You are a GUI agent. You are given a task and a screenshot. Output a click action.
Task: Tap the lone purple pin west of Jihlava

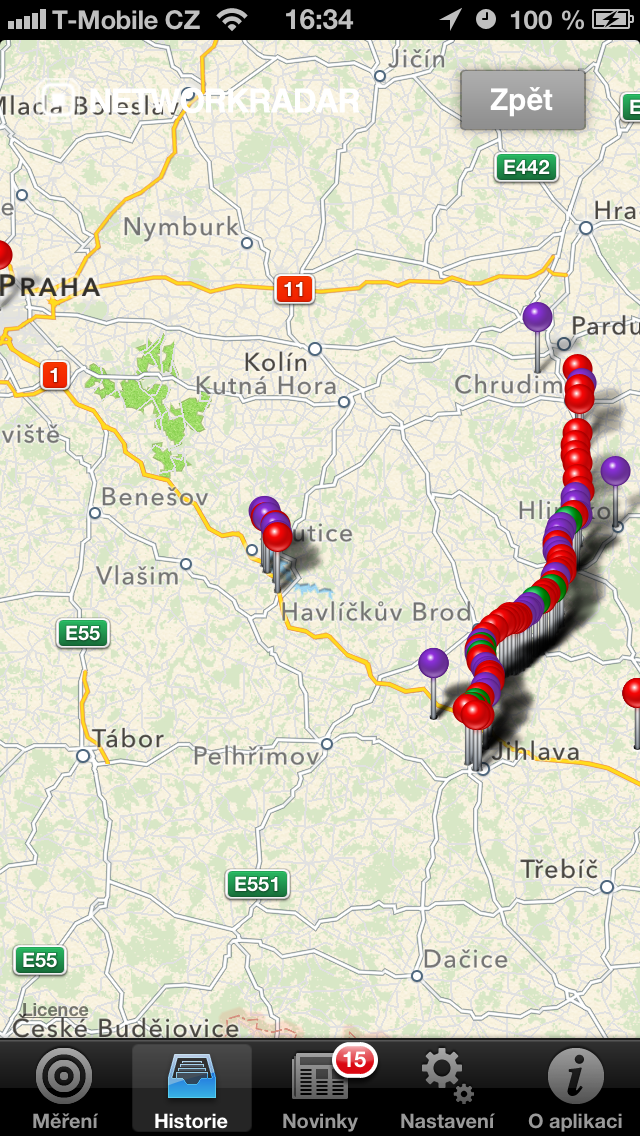[x=433, y=664]
